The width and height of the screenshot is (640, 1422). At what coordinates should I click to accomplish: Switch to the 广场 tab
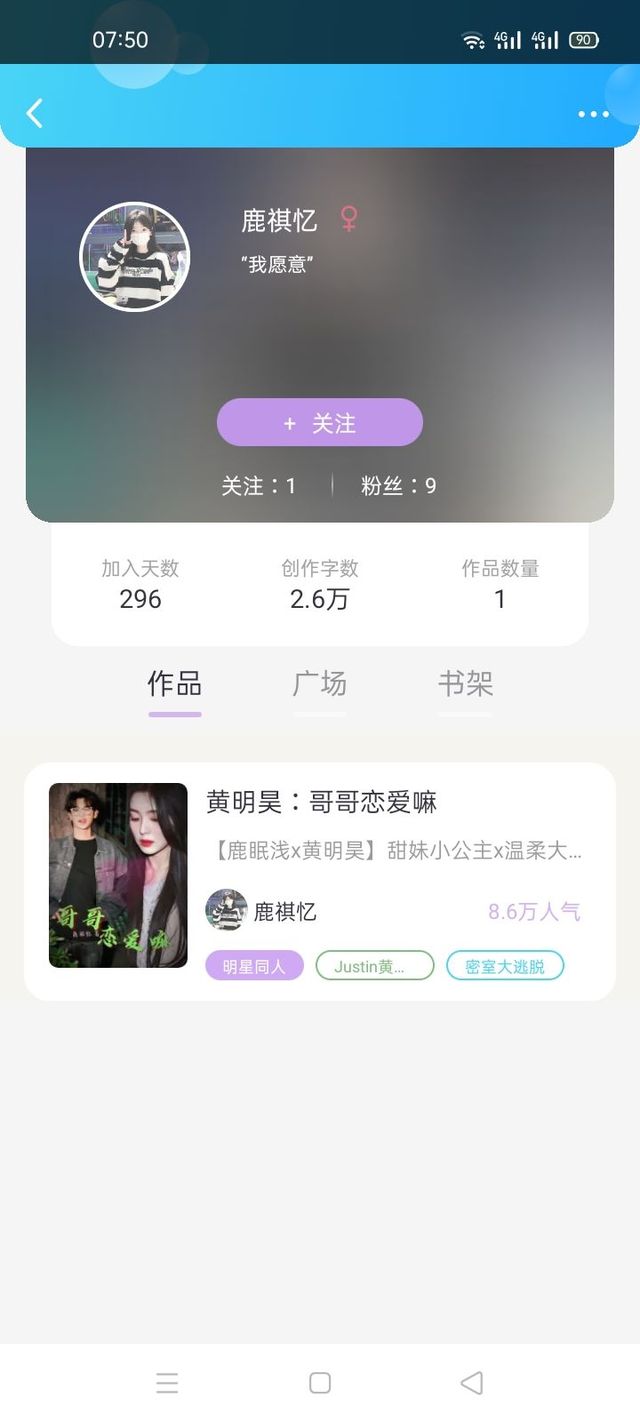[320, 684]
